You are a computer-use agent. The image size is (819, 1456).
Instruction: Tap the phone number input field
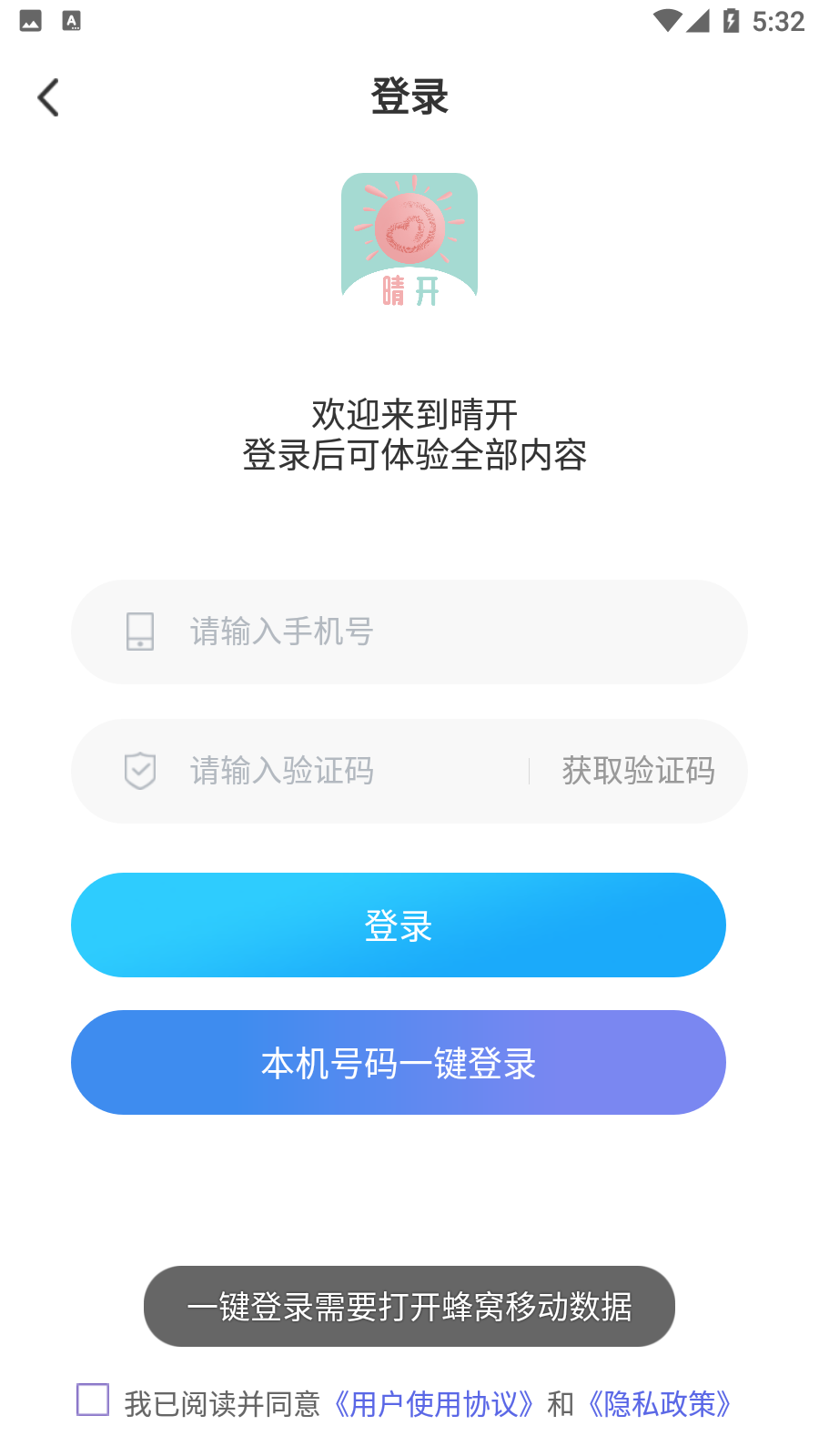(437, 632)
